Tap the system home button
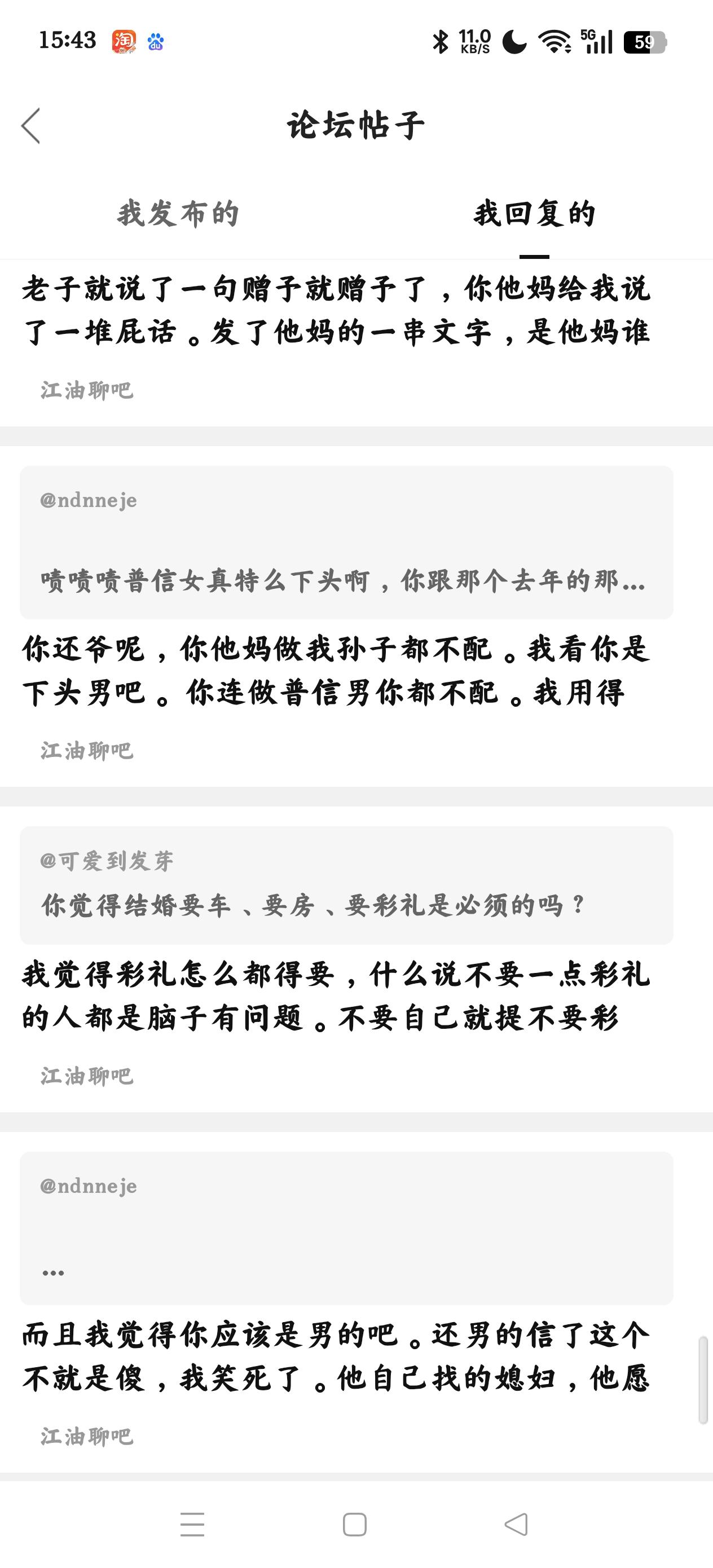 (354, 1525)
